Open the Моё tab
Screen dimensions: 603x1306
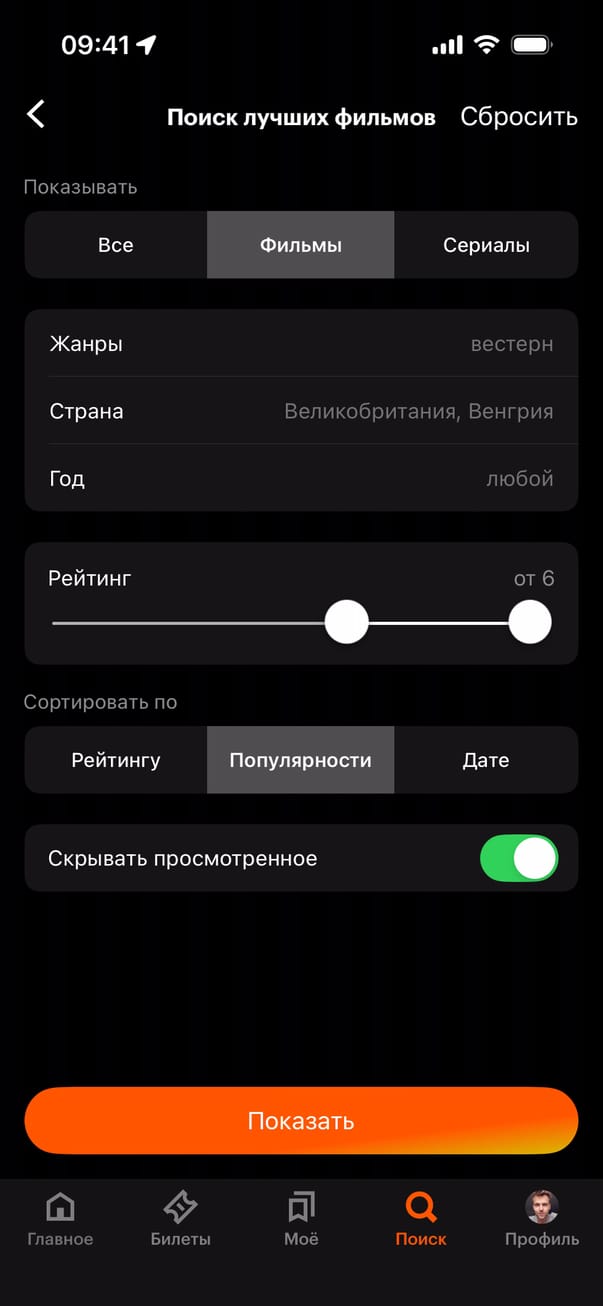[301, 1220]
